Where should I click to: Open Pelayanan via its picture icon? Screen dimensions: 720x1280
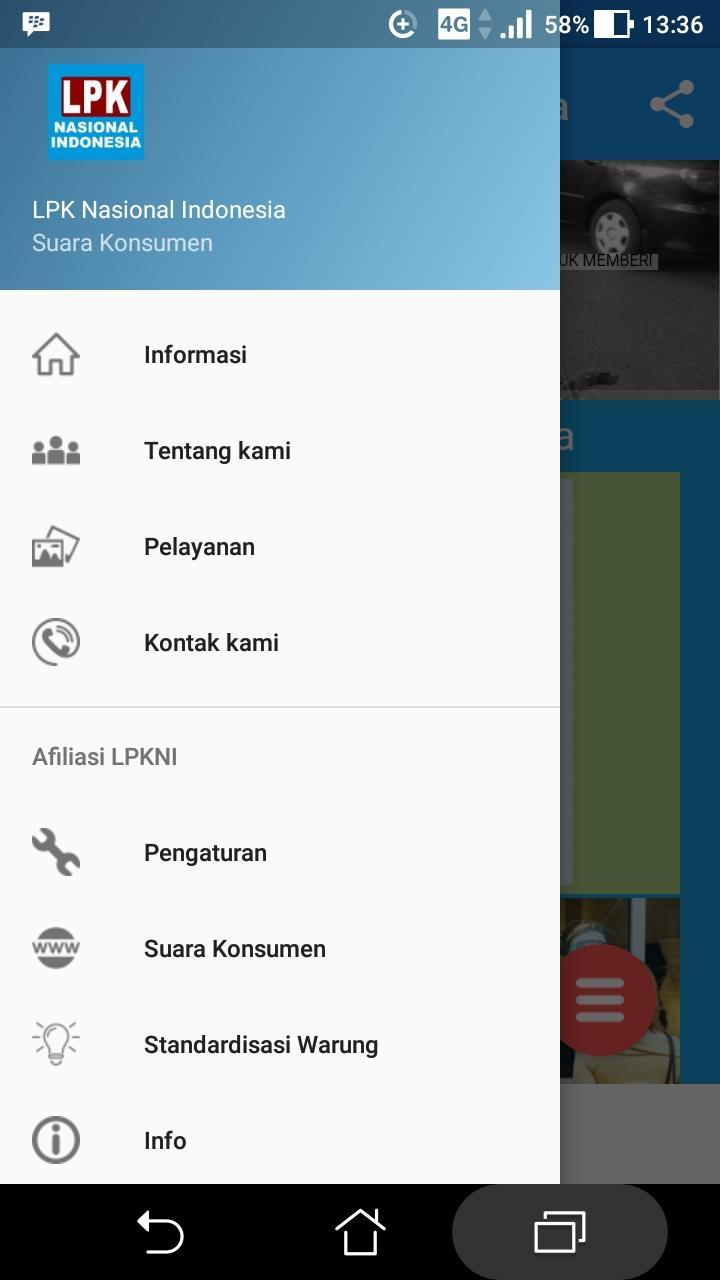tap(56, 546)
